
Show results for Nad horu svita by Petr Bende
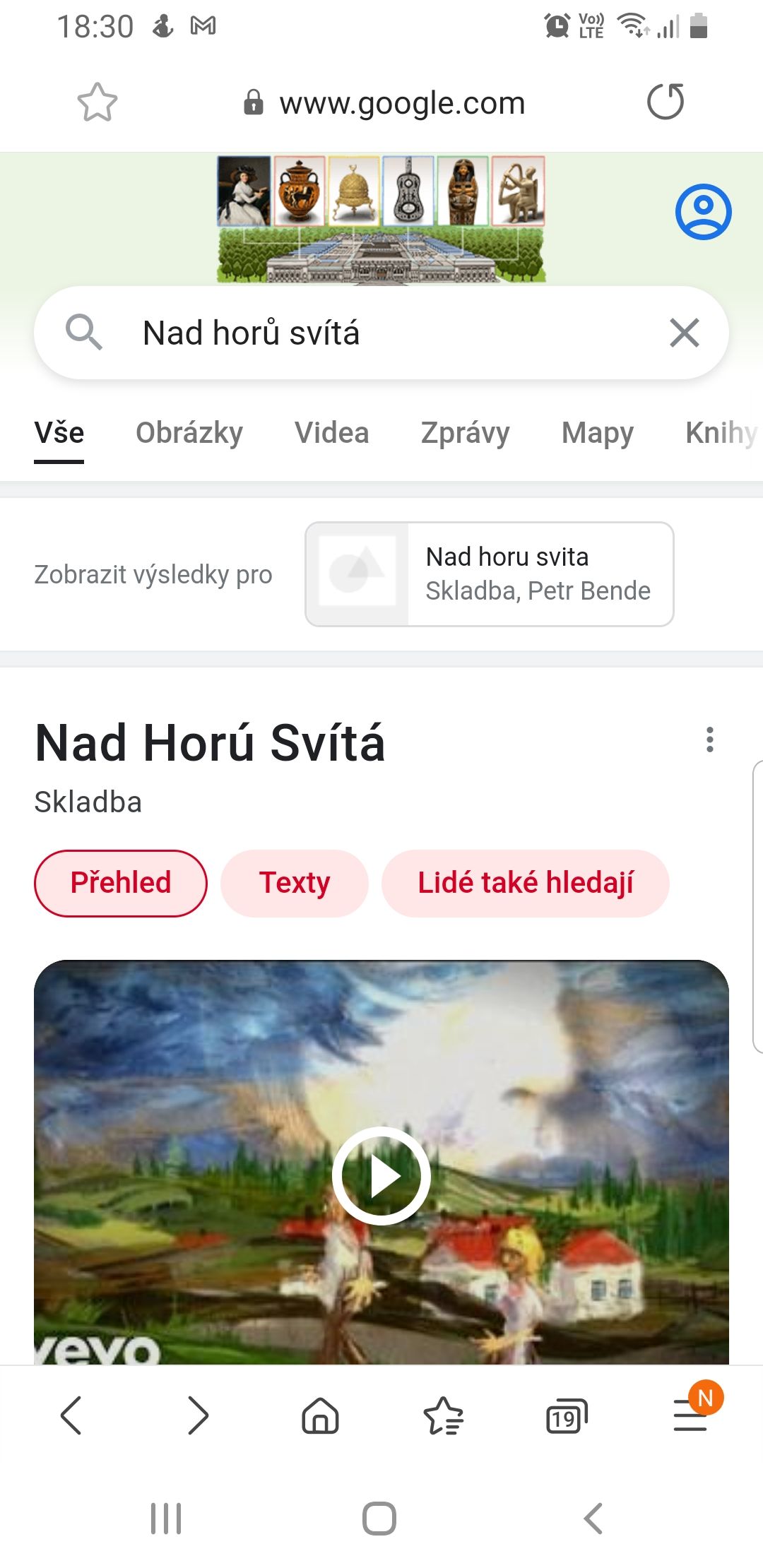489,574
